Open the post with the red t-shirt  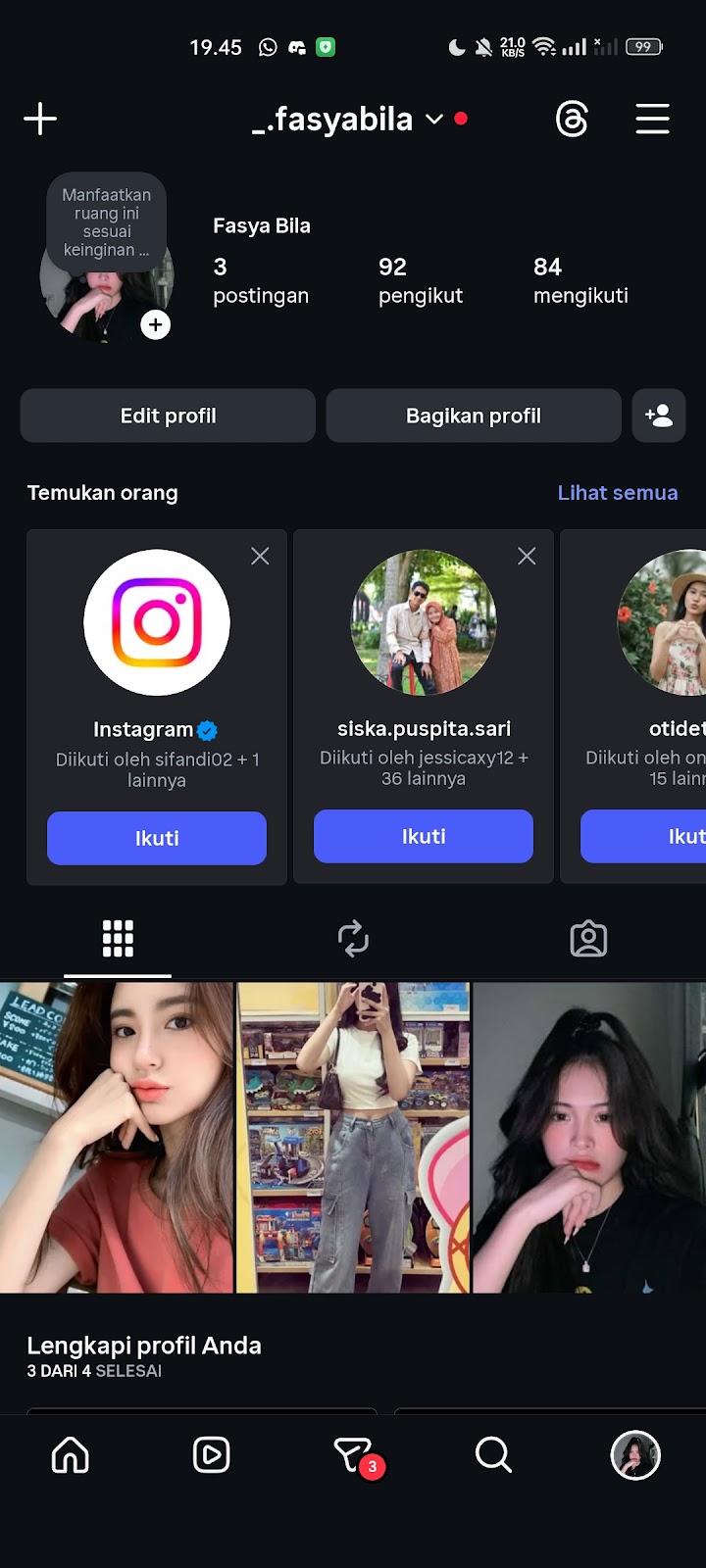(x=117, y=1137)
